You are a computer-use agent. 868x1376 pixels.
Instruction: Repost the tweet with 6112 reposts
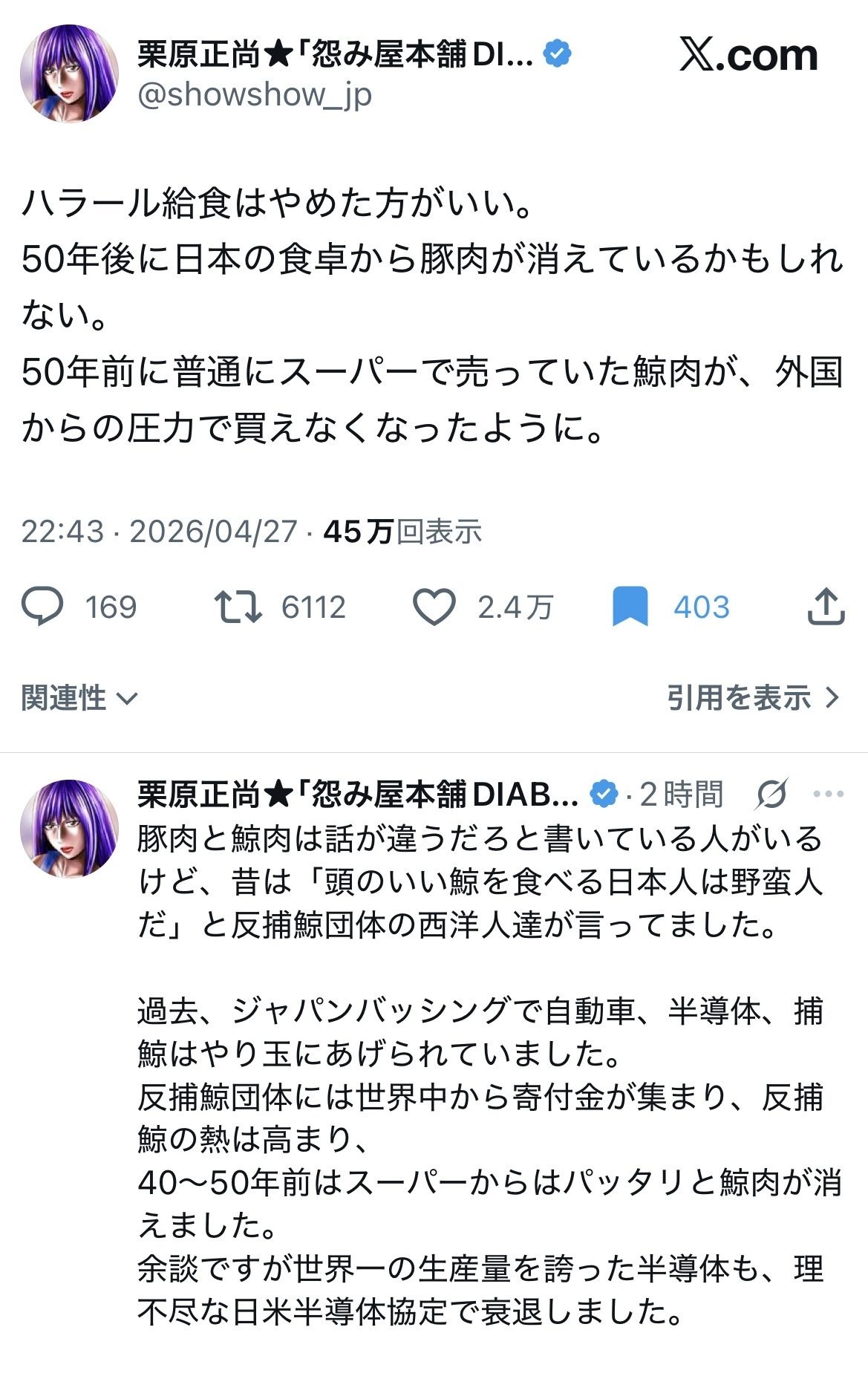[238, 607]
